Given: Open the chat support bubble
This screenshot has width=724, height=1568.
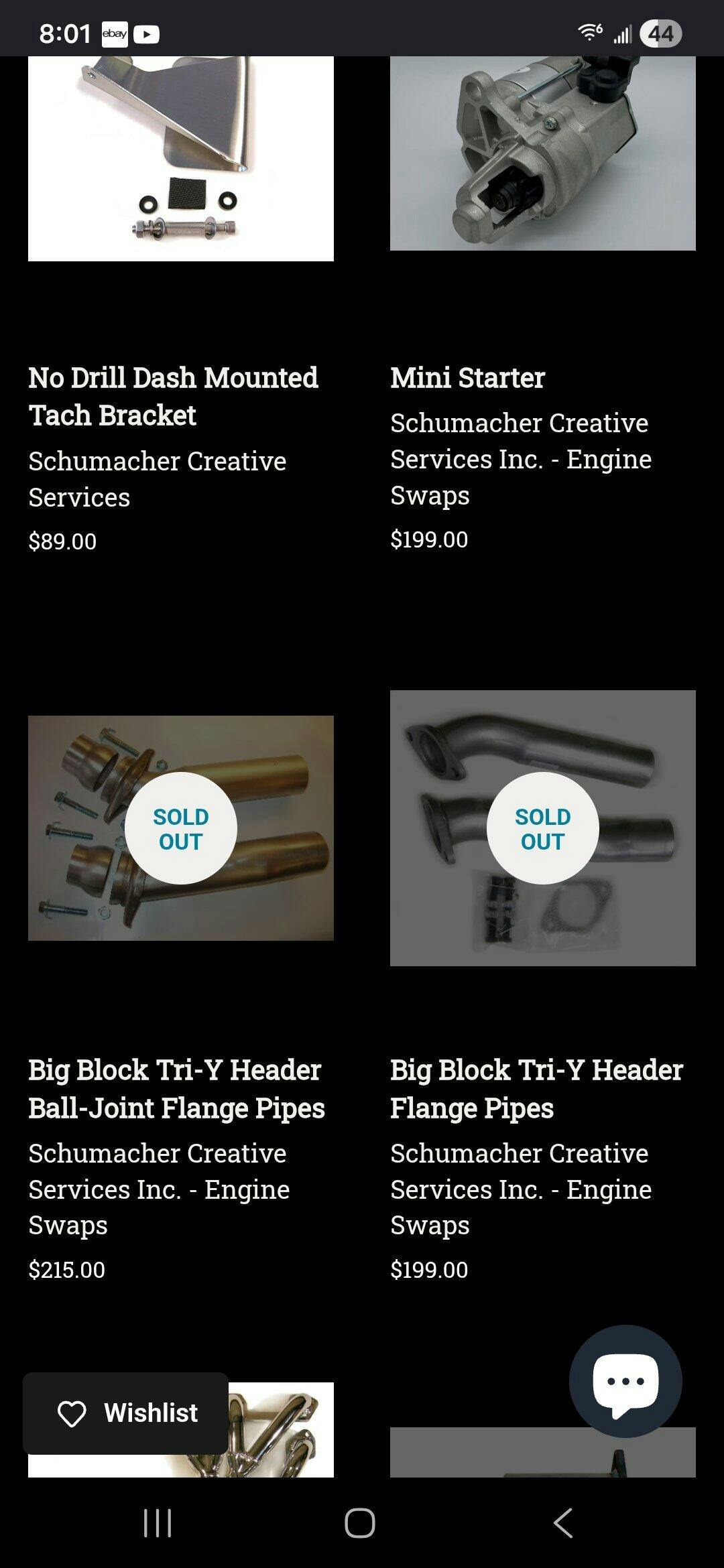Looking at the screenshot, I should click(625, 1381).
